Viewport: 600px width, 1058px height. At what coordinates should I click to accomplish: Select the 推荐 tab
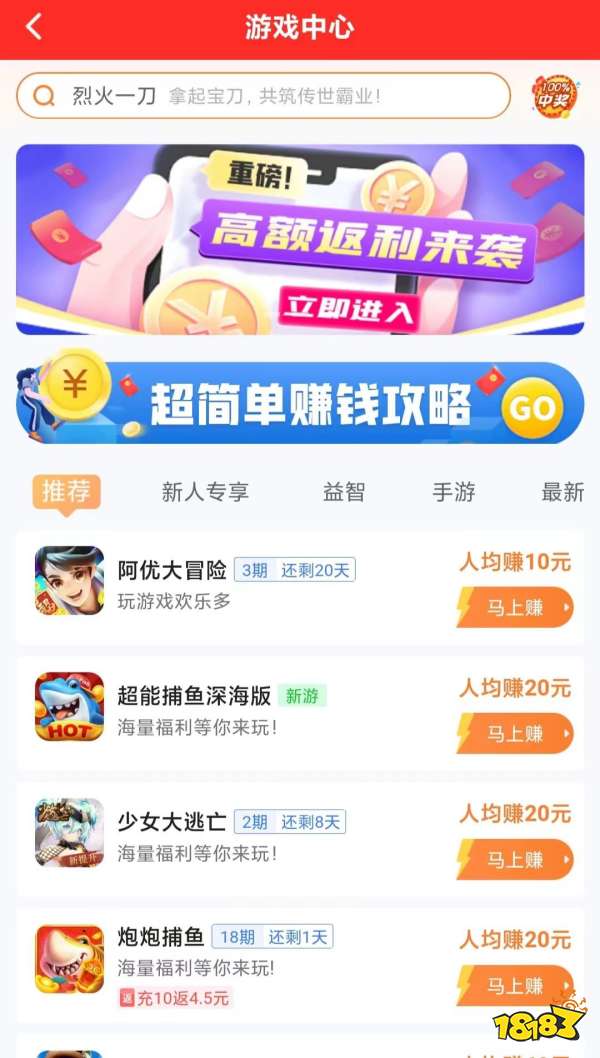tap(66, 492)
